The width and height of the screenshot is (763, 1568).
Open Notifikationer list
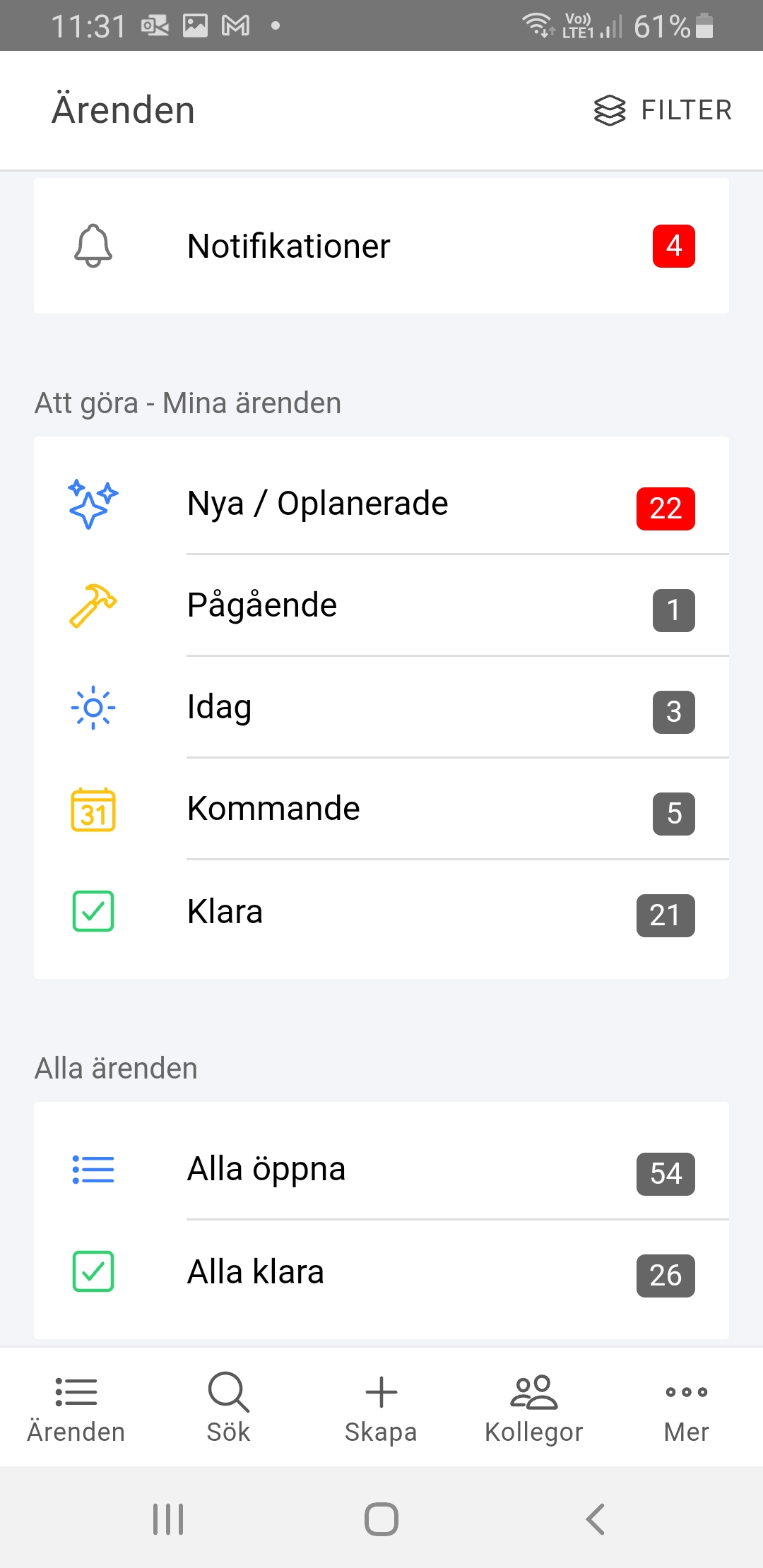click(x=381, y=246)
